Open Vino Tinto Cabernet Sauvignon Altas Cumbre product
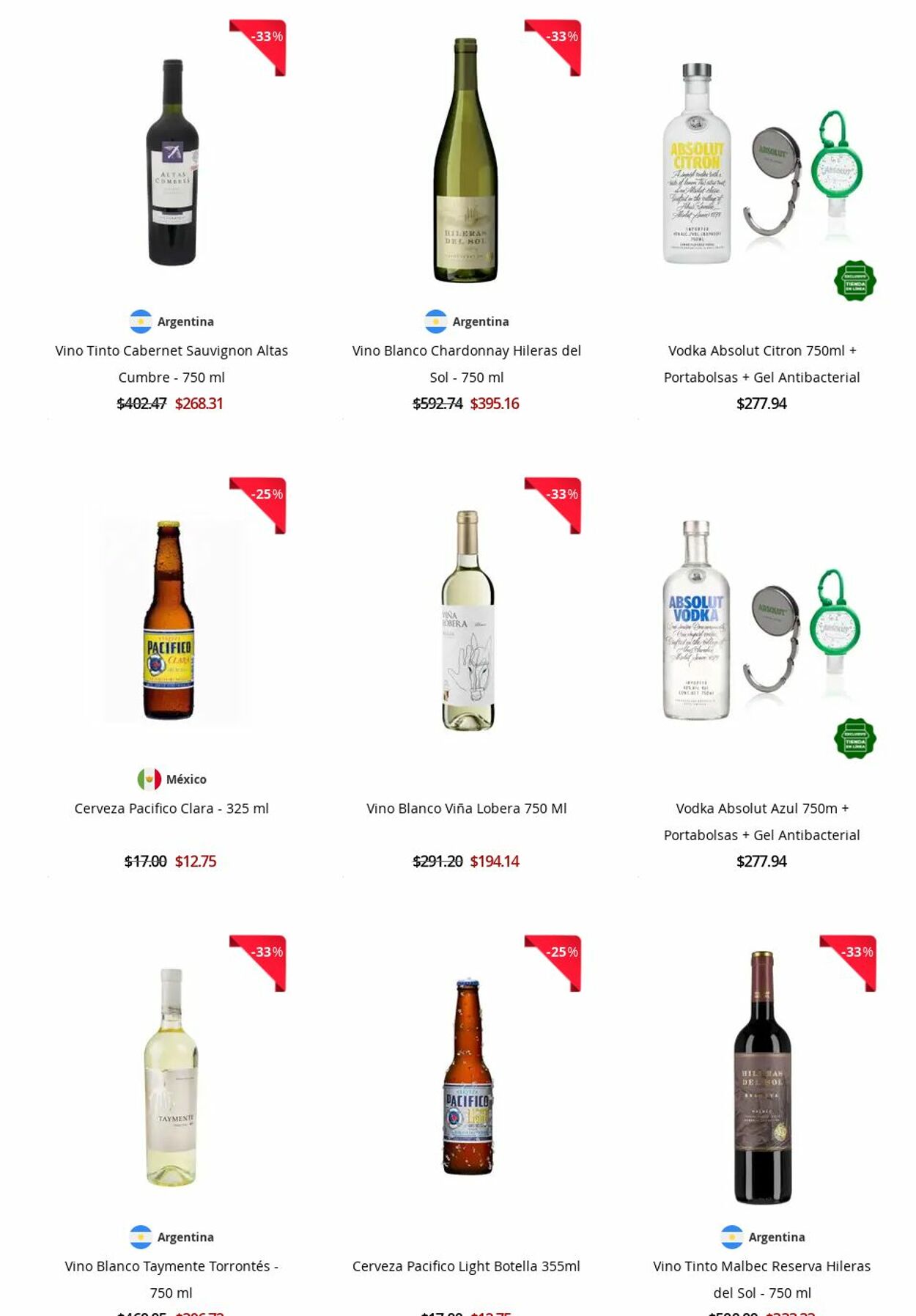Viewport: 916px width, 1316px height. pyautogui.click(x=171, y=364)
